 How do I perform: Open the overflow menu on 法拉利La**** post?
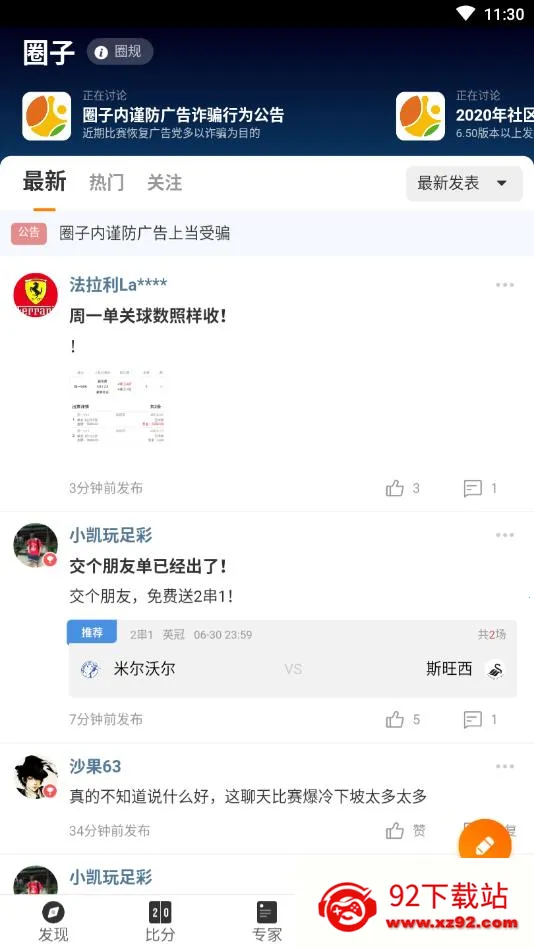505,285
